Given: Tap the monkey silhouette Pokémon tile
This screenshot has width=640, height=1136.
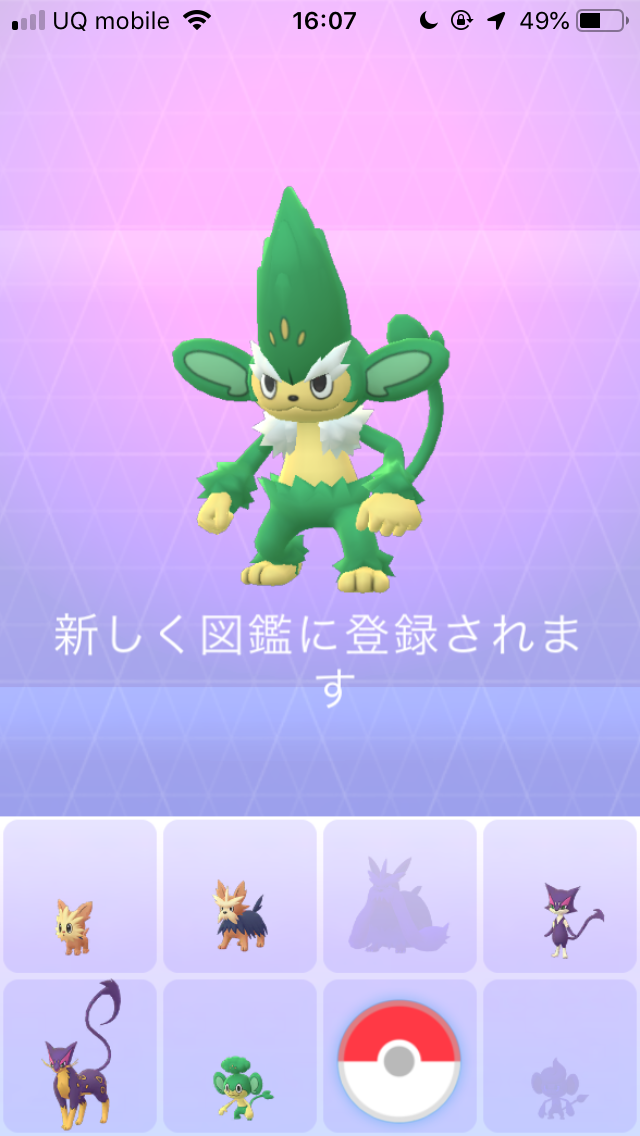Looking at the screenshot, I should 559,1055.
